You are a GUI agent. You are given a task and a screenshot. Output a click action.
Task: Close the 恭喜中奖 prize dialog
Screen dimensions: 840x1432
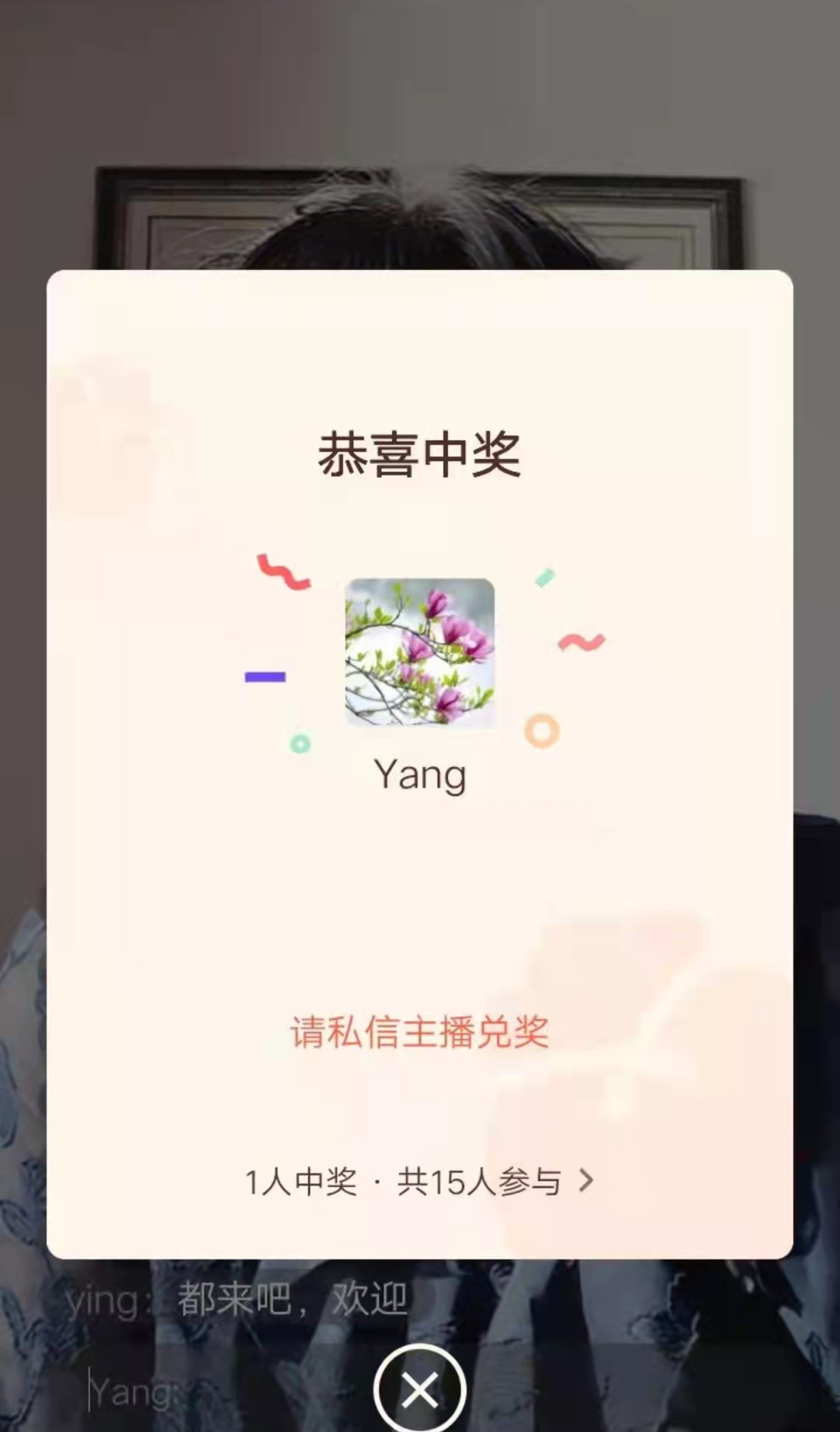419,1389
